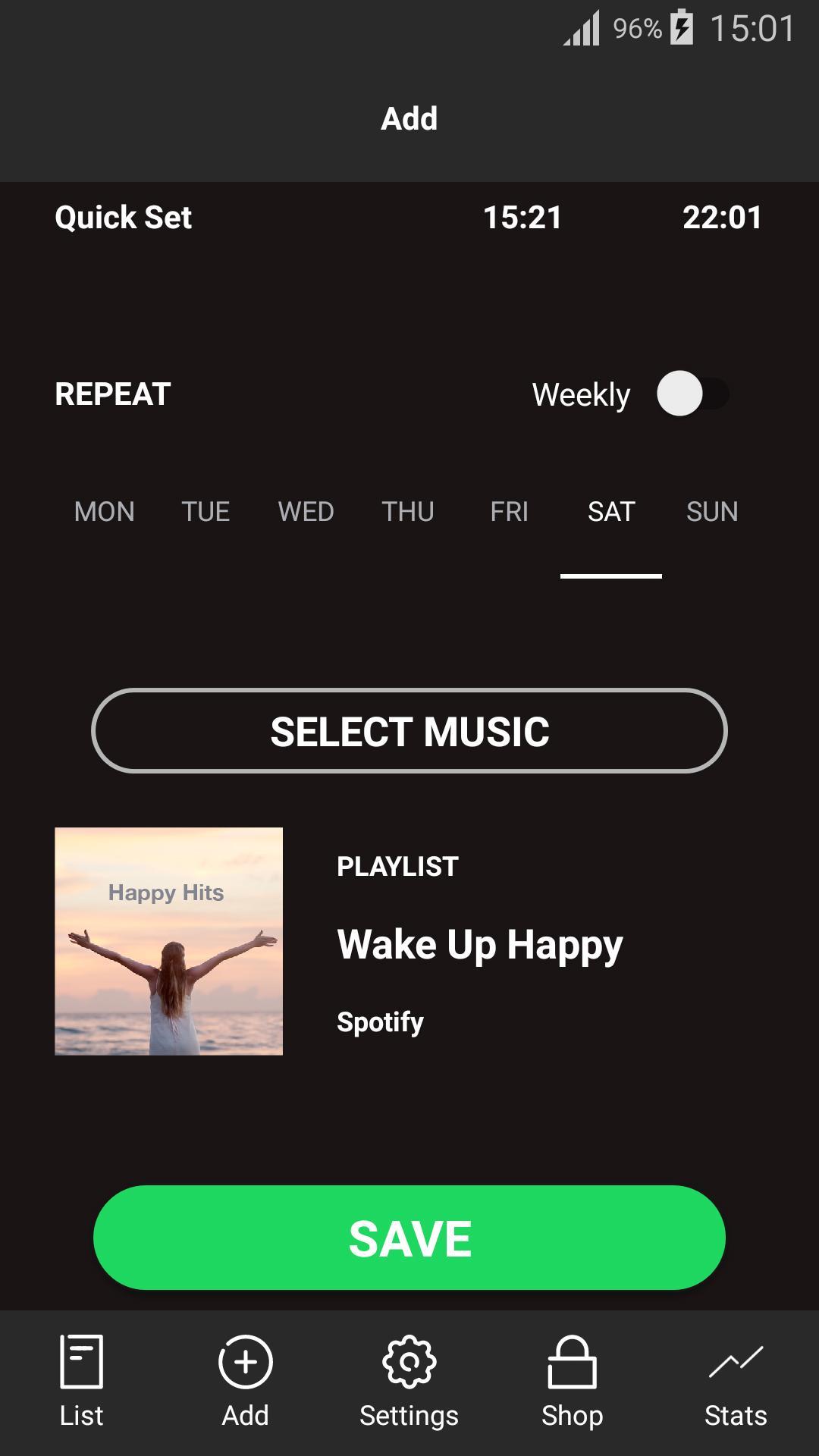Choose quick set time 15:21
Image resolution: width=819 pixels, height=1456 pixels.
click(522, 218)
